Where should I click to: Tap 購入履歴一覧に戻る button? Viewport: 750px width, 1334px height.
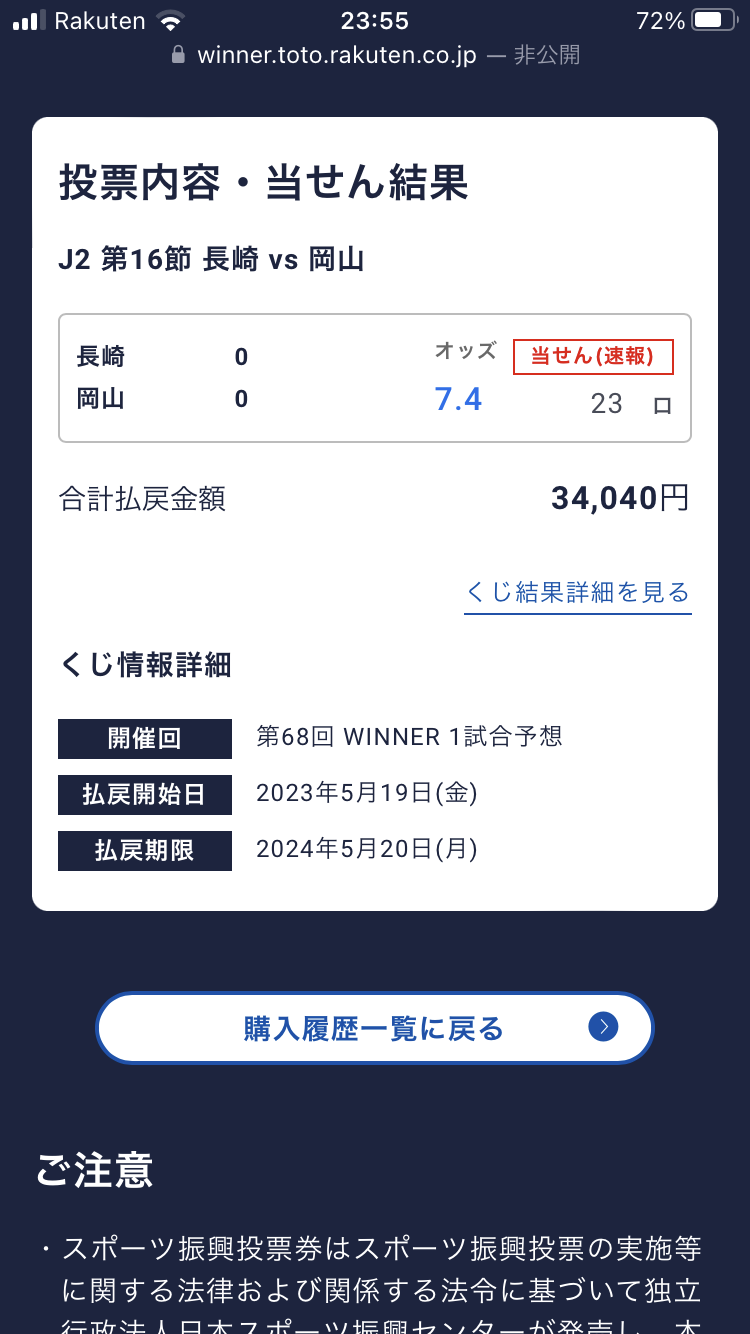click(x=374, y=1028)
